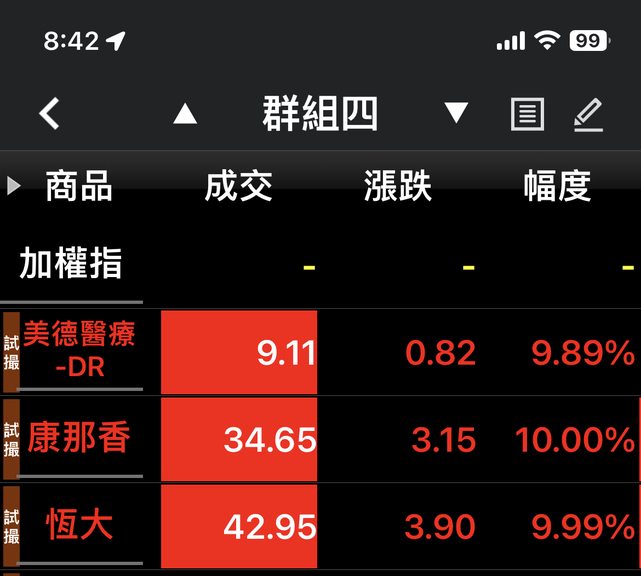View details for 康那香

(80, 438)
